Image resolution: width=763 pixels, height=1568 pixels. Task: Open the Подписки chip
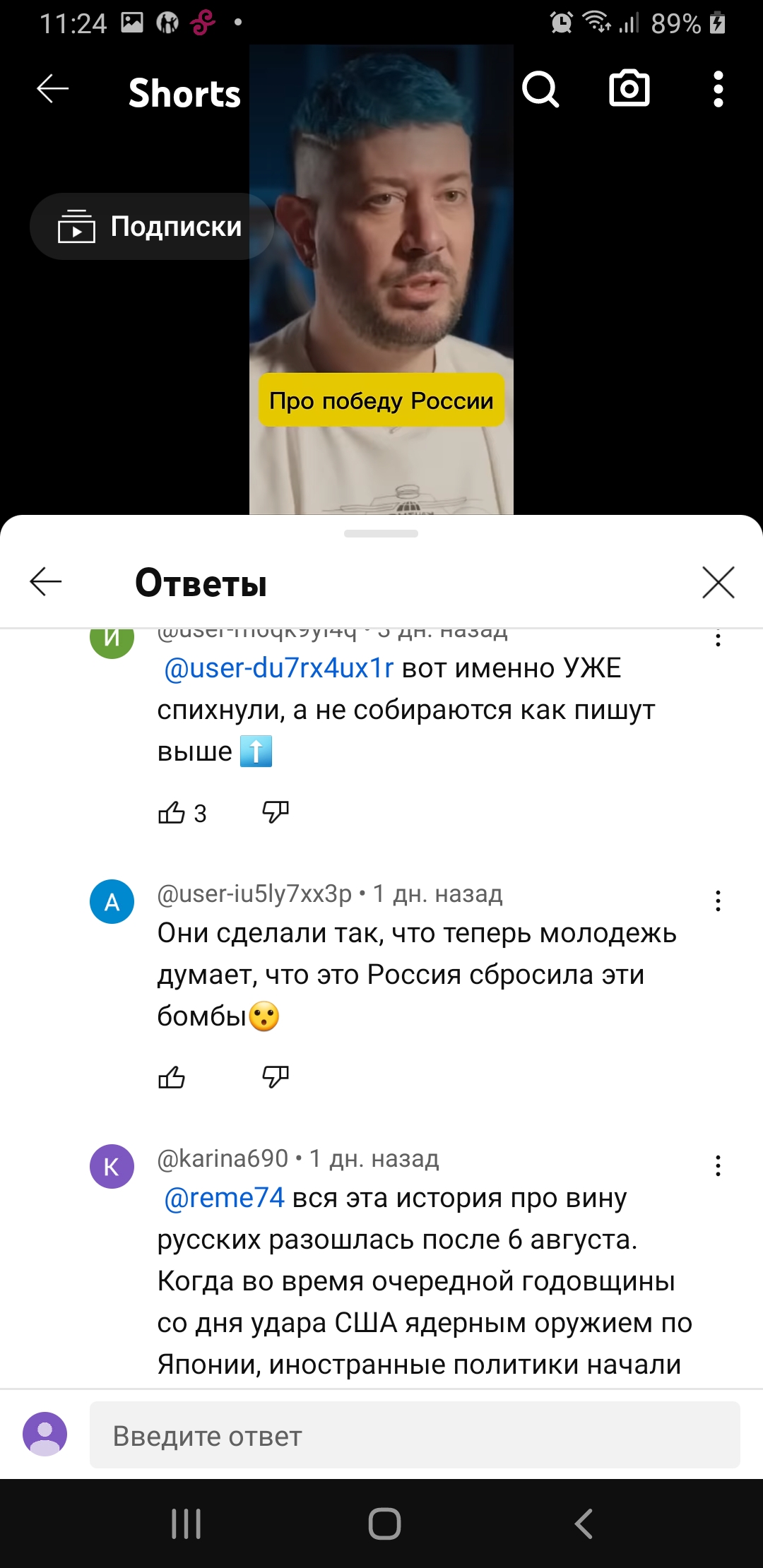click(x=152, y=226)
